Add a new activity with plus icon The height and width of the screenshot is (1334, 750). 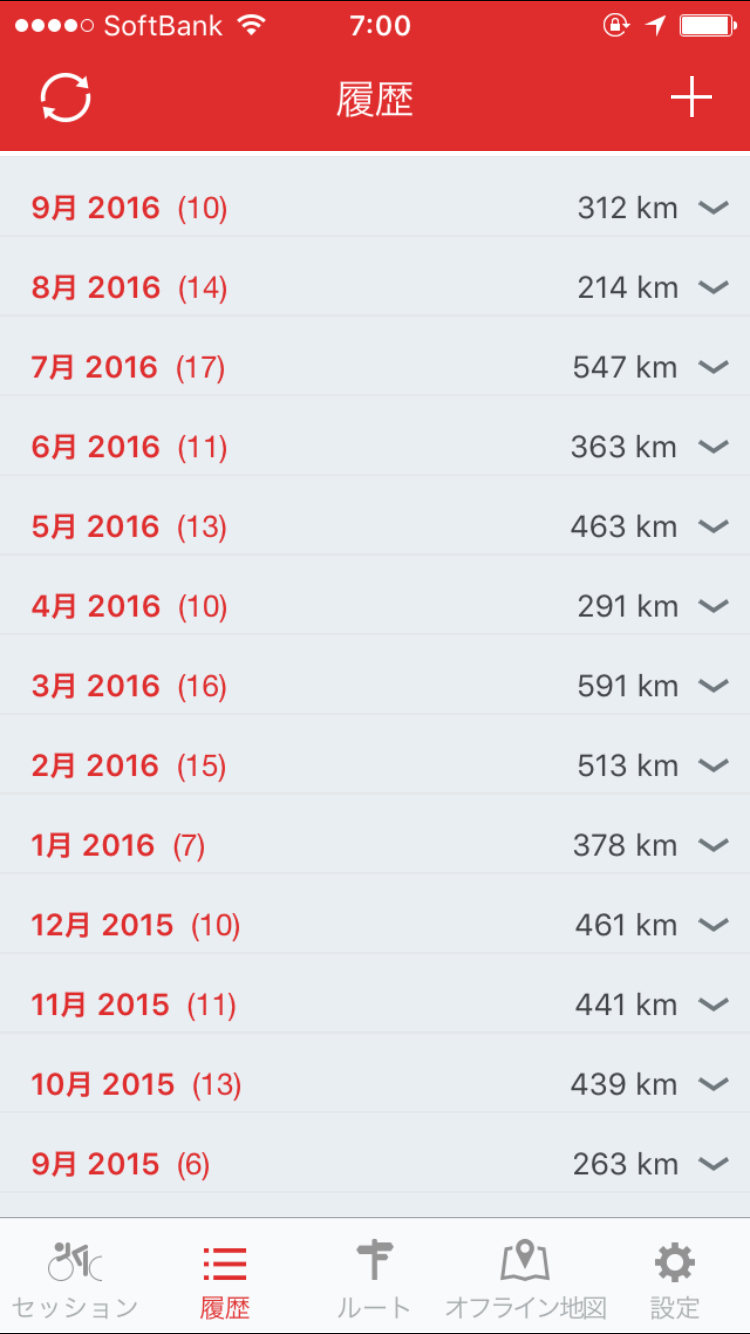691,98
